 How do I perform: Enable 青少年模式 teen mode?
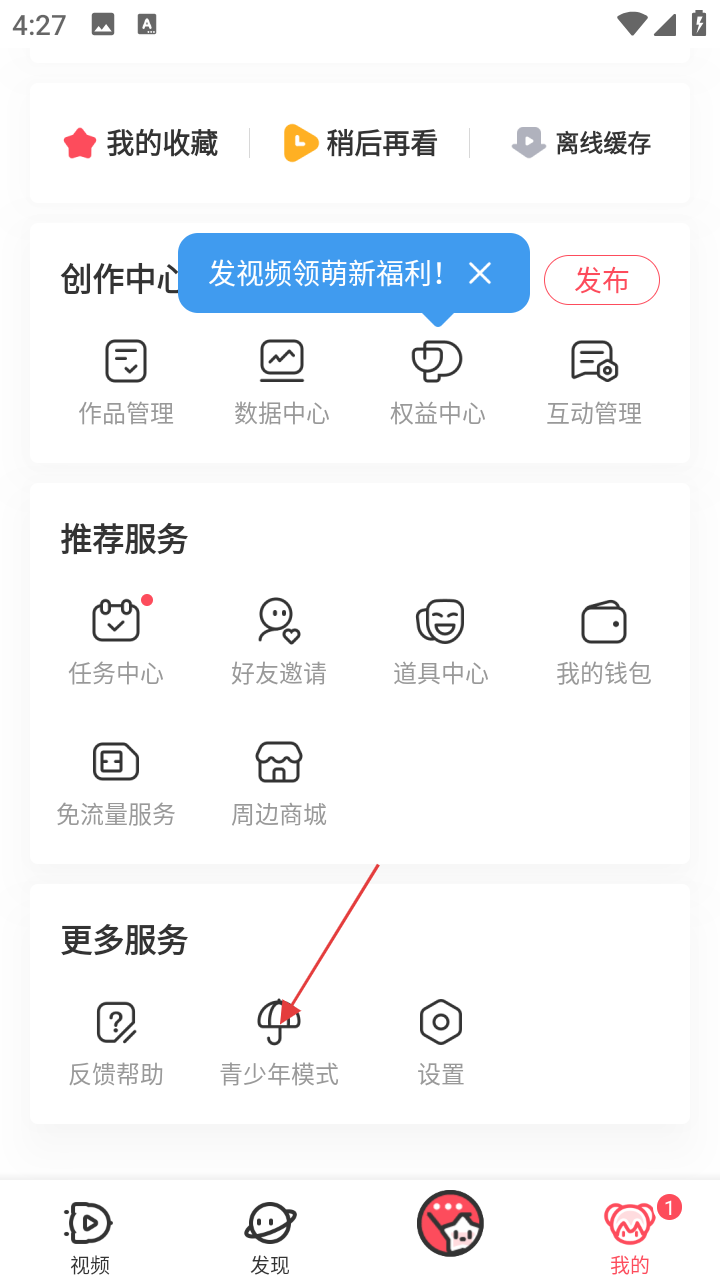279,1044
